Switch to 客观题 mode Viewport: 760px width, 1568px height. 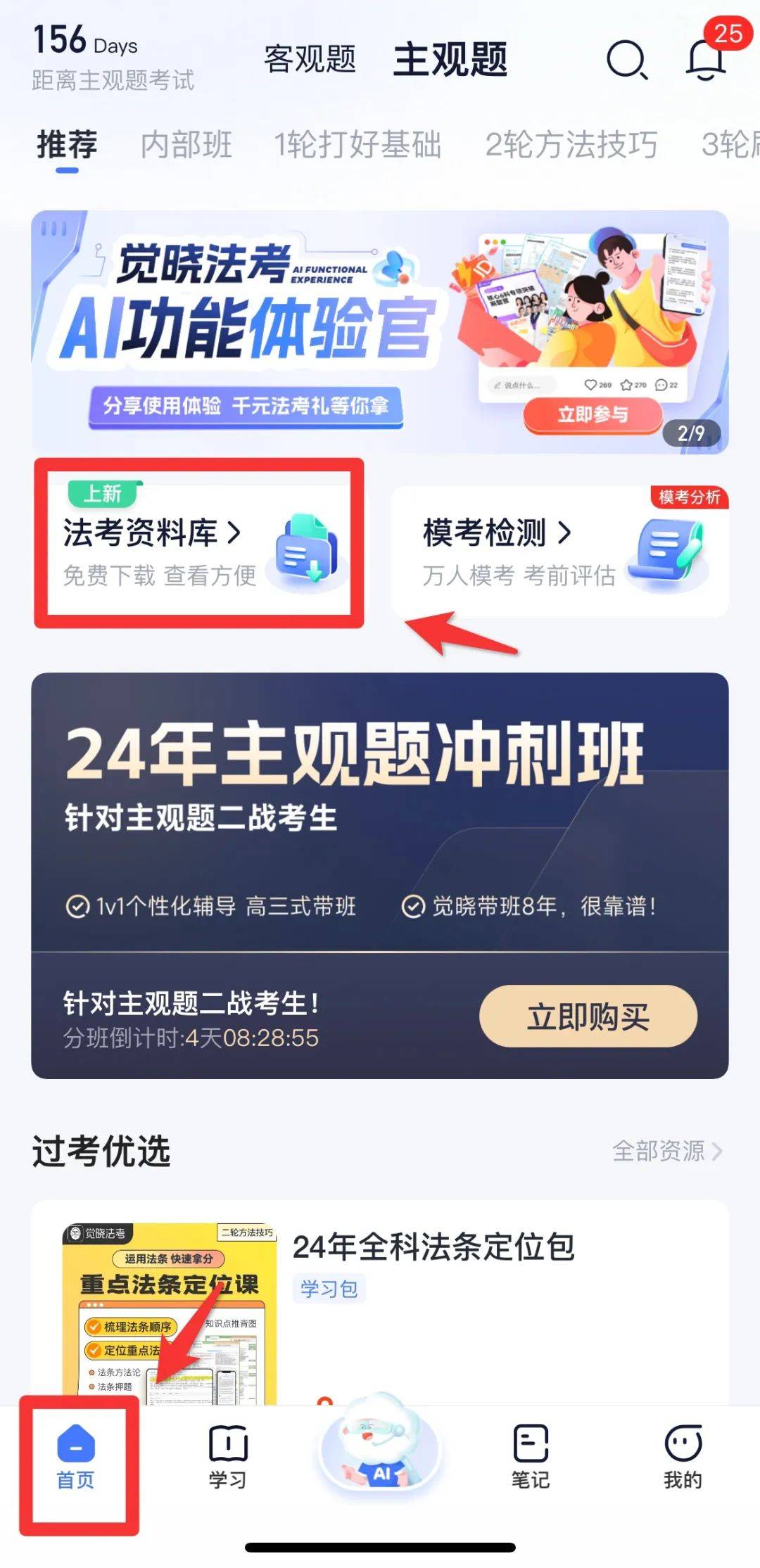pos(310,59)
